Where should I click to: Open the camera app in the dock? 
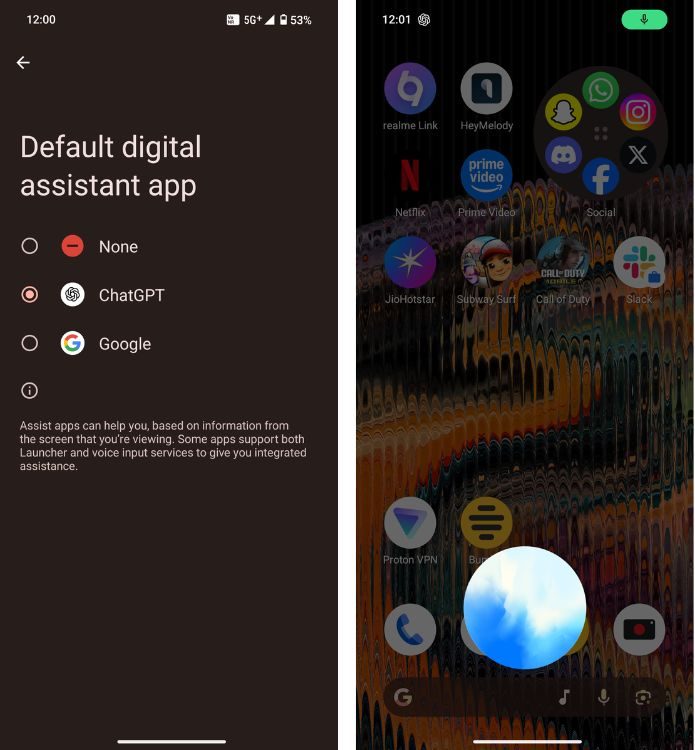pyautogui.click(x=639, y=629)
